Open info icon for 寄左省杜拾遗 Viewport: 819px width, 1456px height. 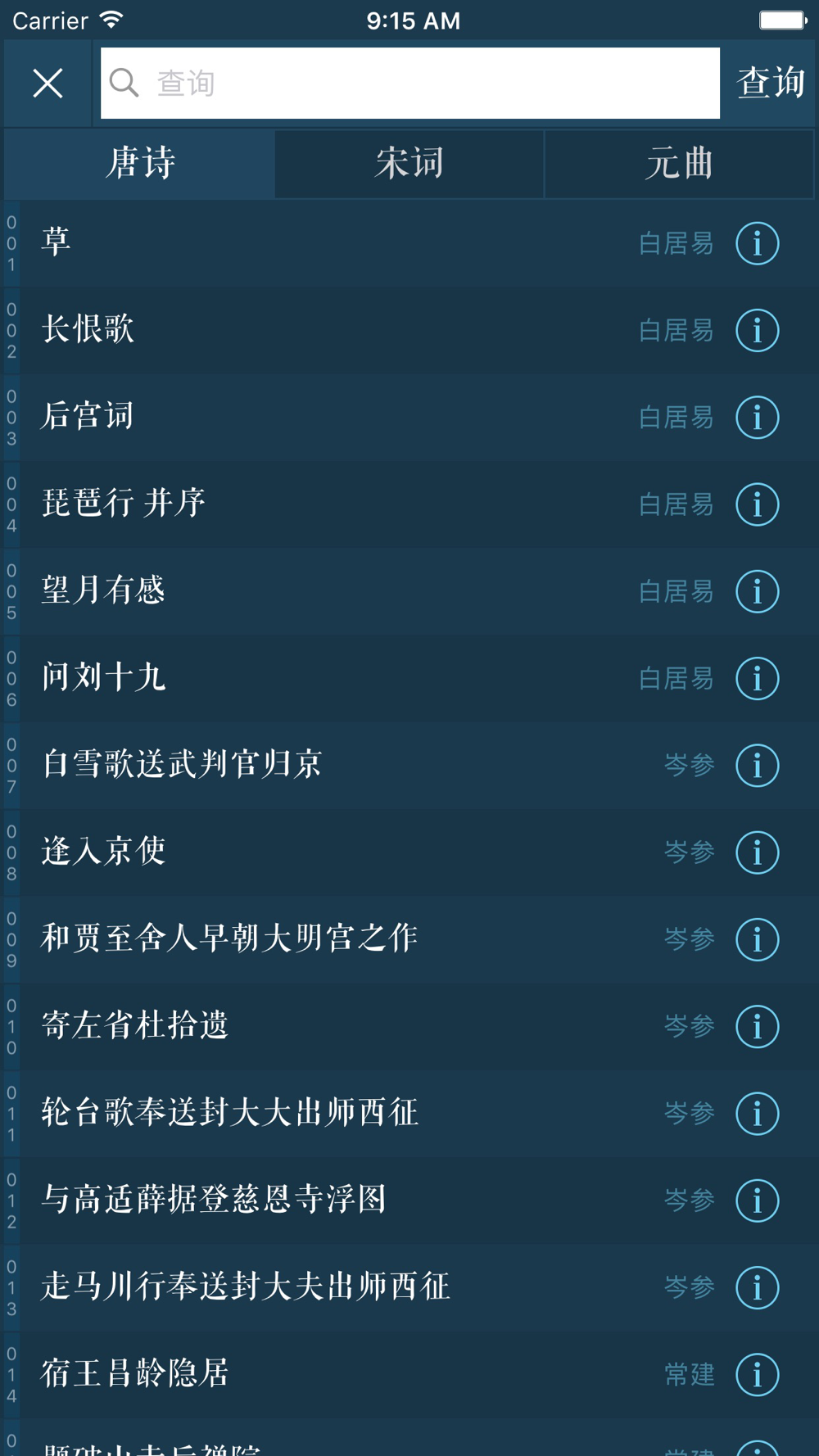(x=757, y=1026)
